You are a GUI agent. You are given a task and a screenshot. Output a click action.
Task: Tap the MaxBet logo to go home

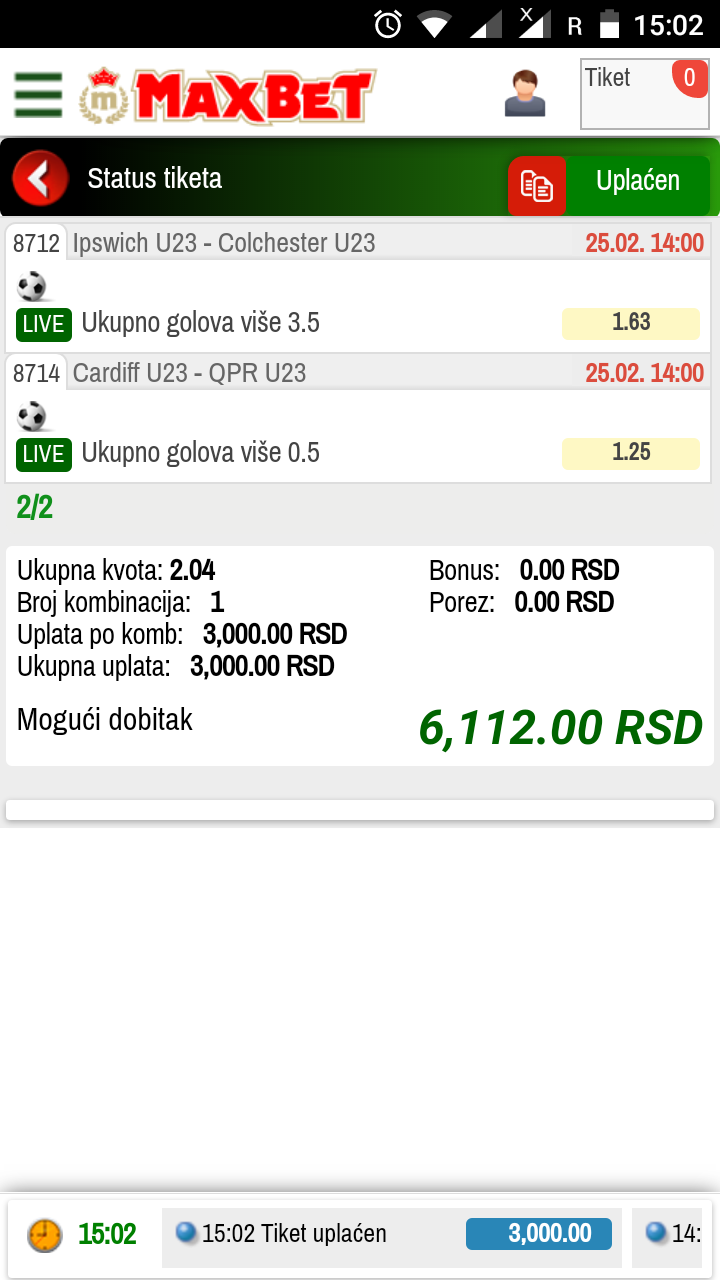tap(228, 96)
